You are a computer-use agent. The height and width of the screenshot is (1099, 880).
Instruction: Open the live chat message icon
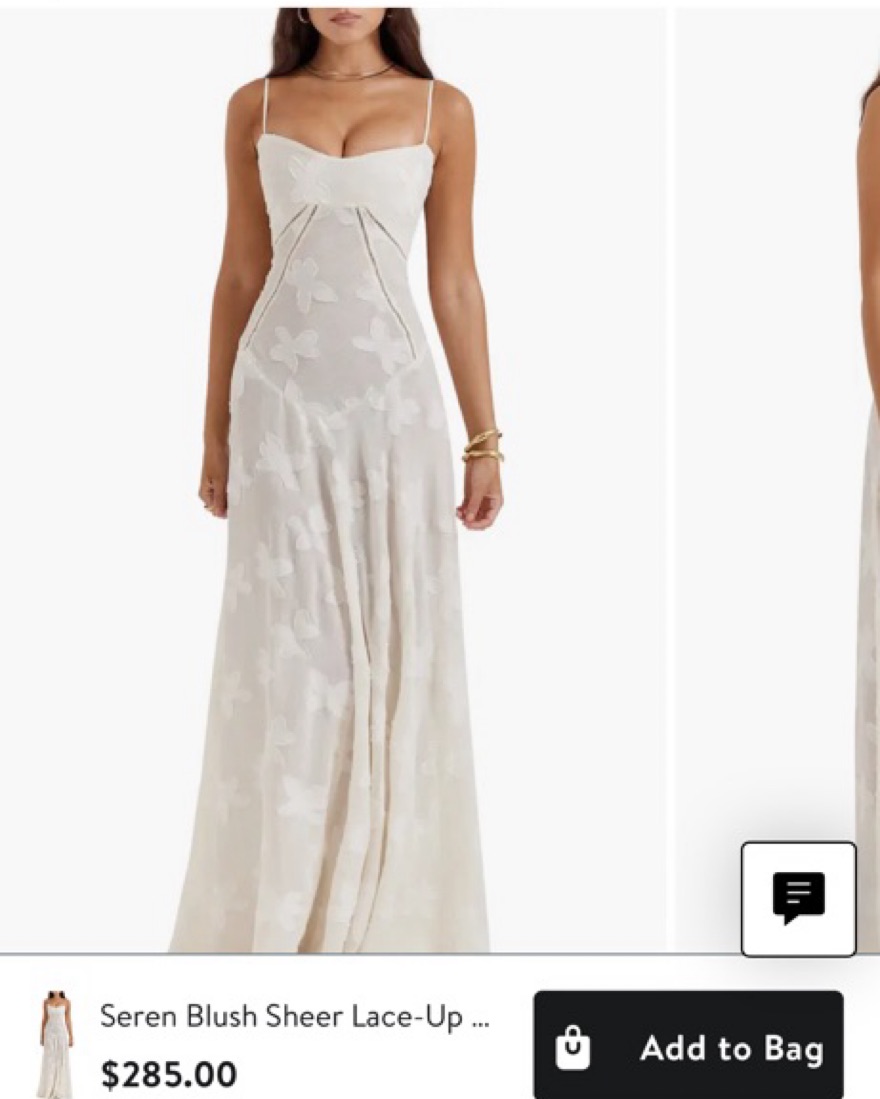[x=798, y=899]
